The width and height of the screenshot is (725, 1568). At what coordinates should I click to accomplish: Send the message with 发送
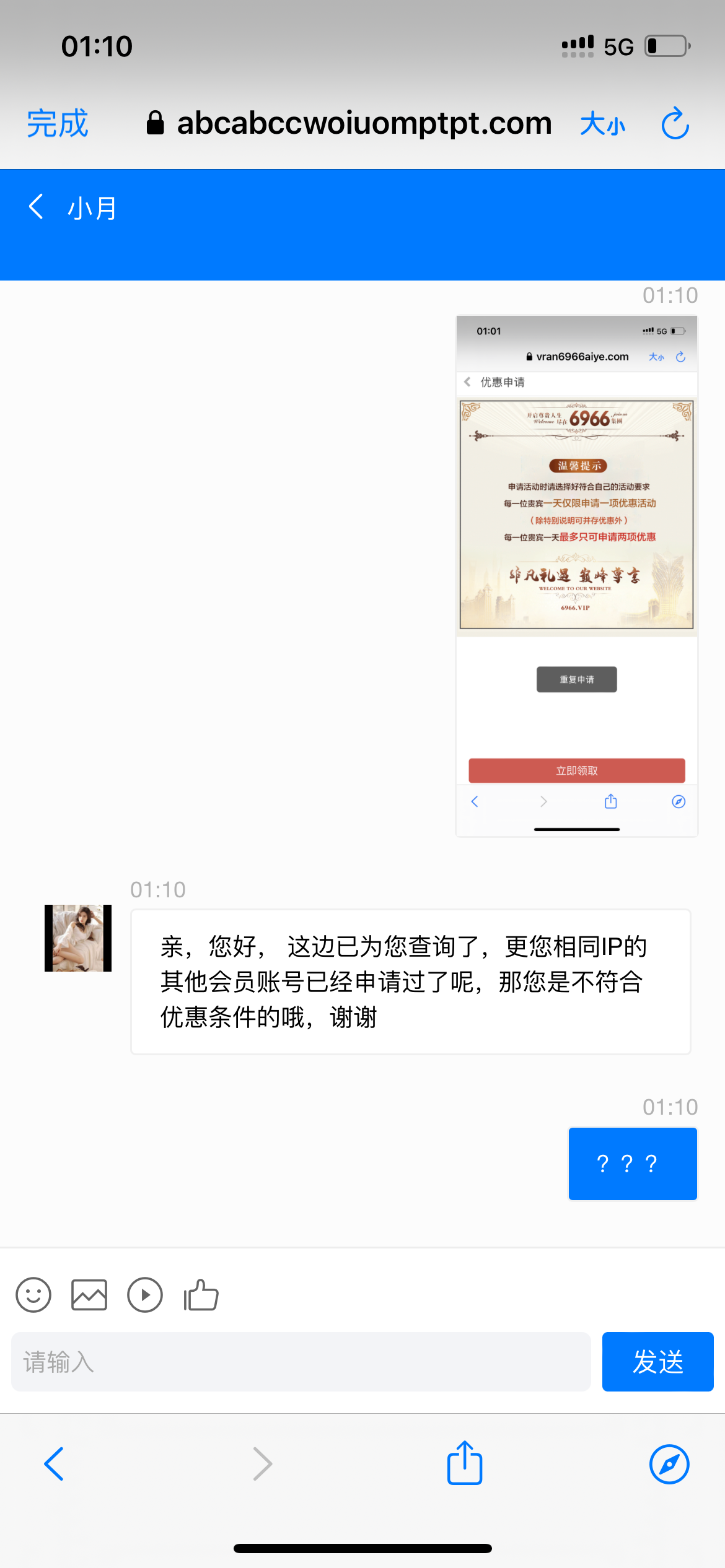pos(657,1362)
